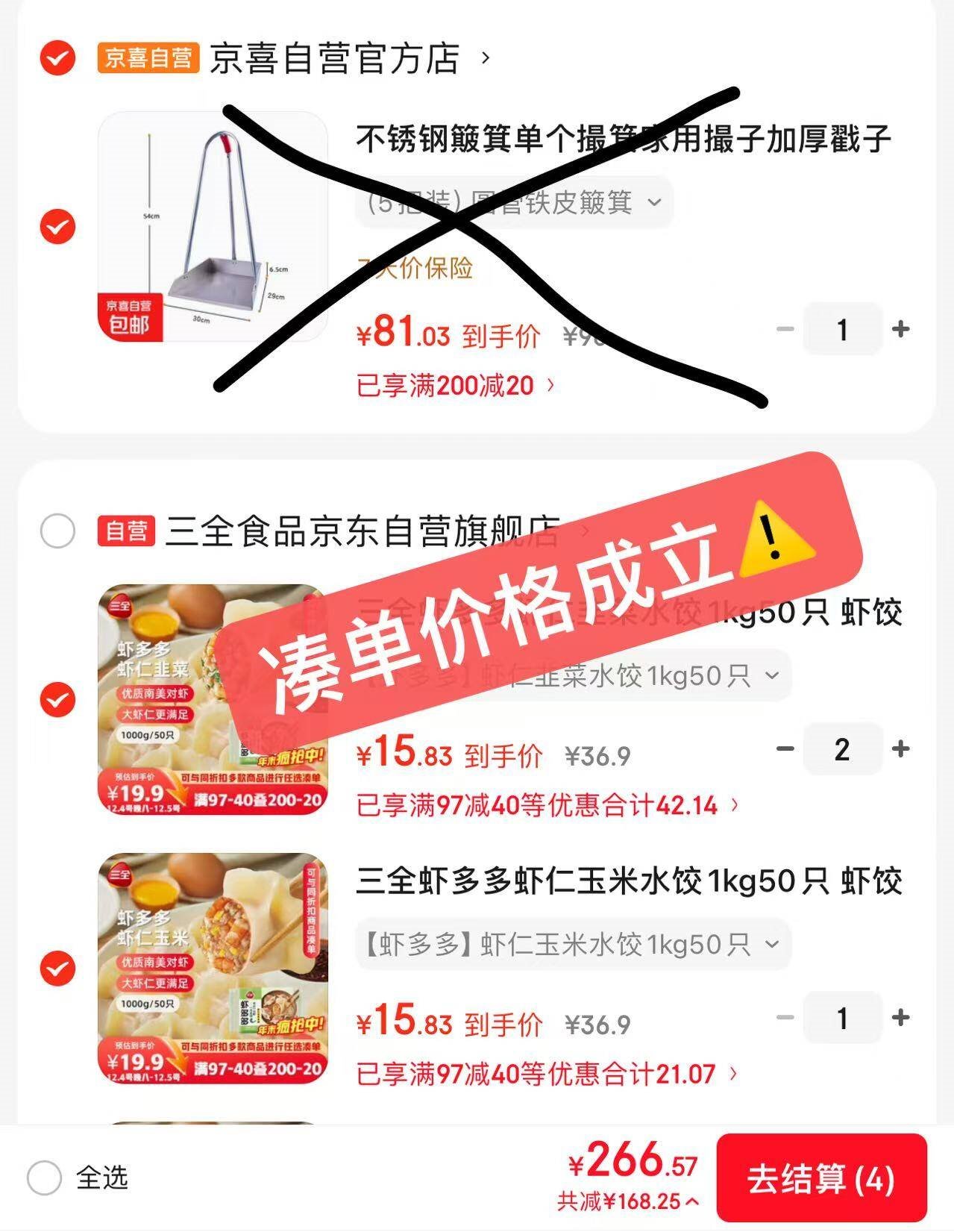This screenshot has width=954, height=1232.
Task: View the 优惠合计21.07 discount details
Action: [x=548, y=1074]
